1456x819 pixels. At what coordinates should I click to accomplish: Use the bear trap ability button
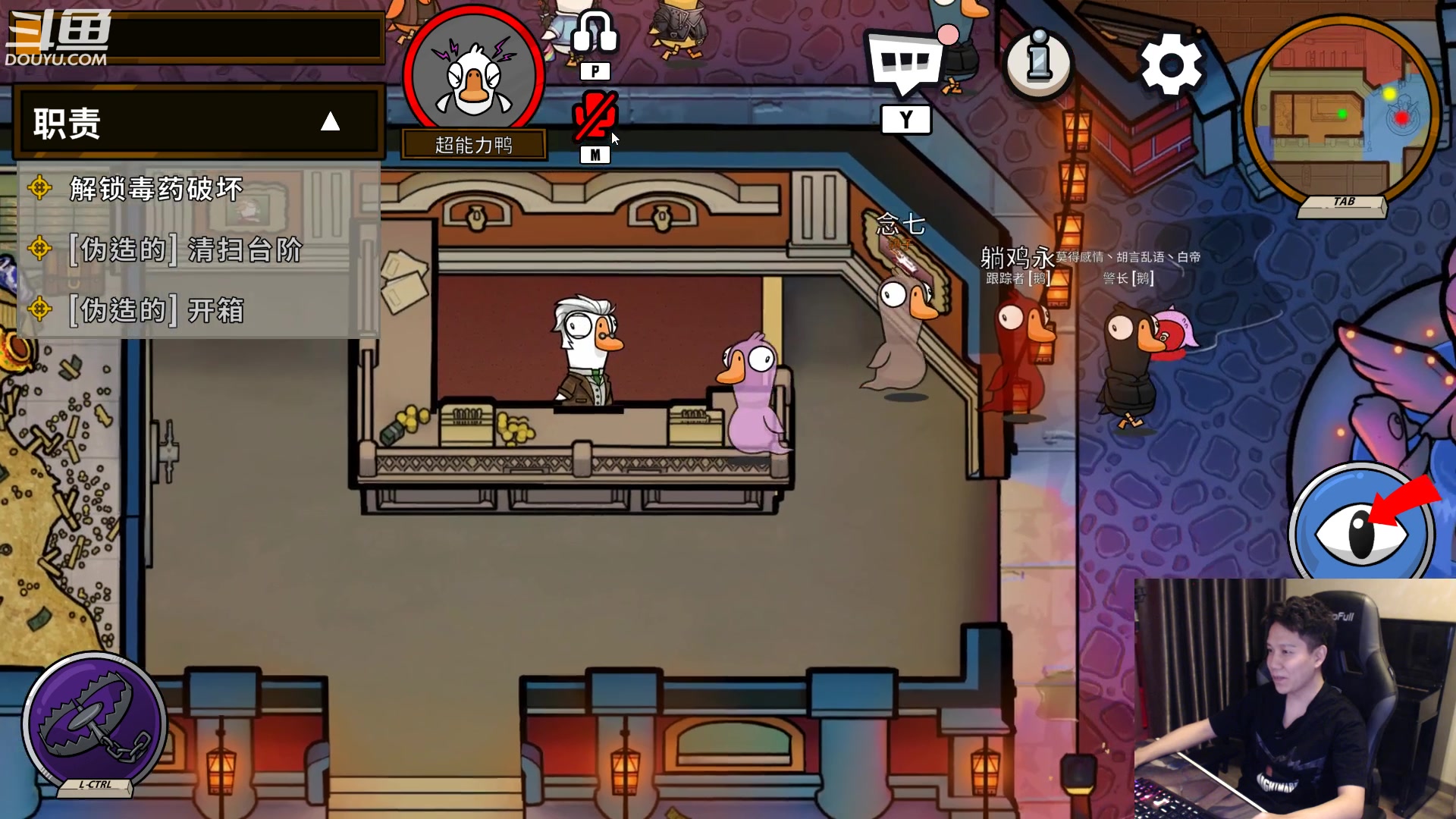coord(94,723)
